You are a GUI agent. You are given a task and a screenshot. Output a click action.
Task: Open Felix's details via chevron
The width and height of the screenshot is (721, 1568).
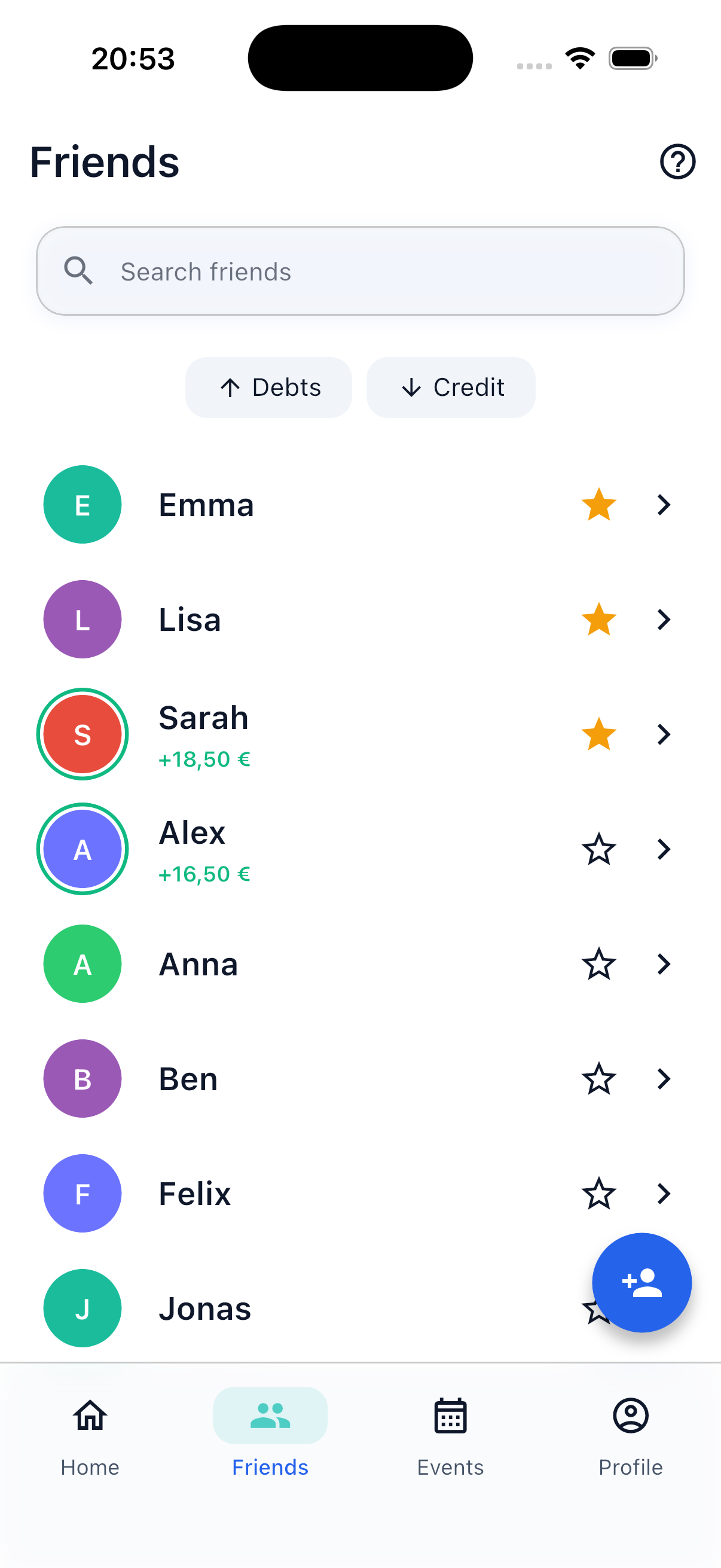tap(663, 1193)
